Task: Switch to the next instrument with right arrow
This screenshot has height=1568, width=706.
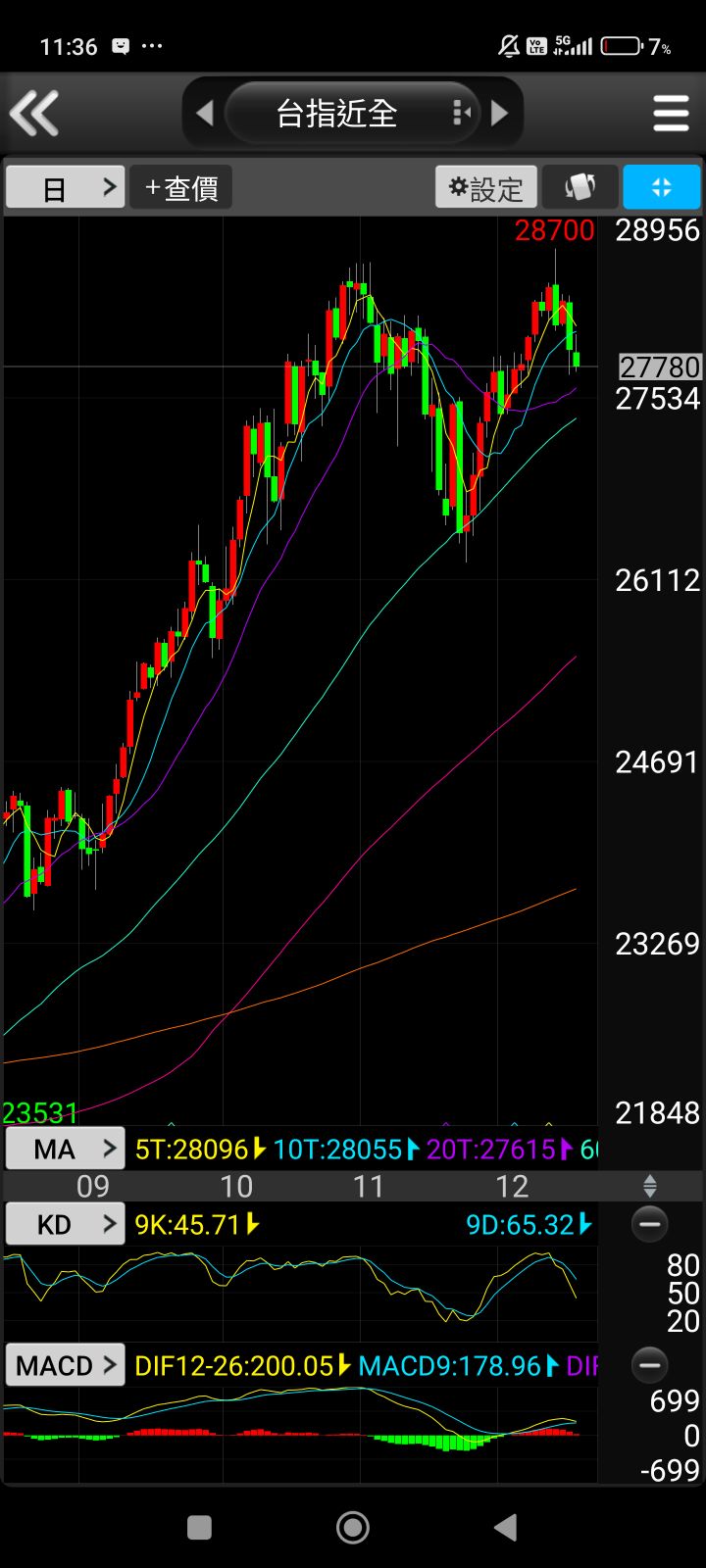Action: pos(500,114)
